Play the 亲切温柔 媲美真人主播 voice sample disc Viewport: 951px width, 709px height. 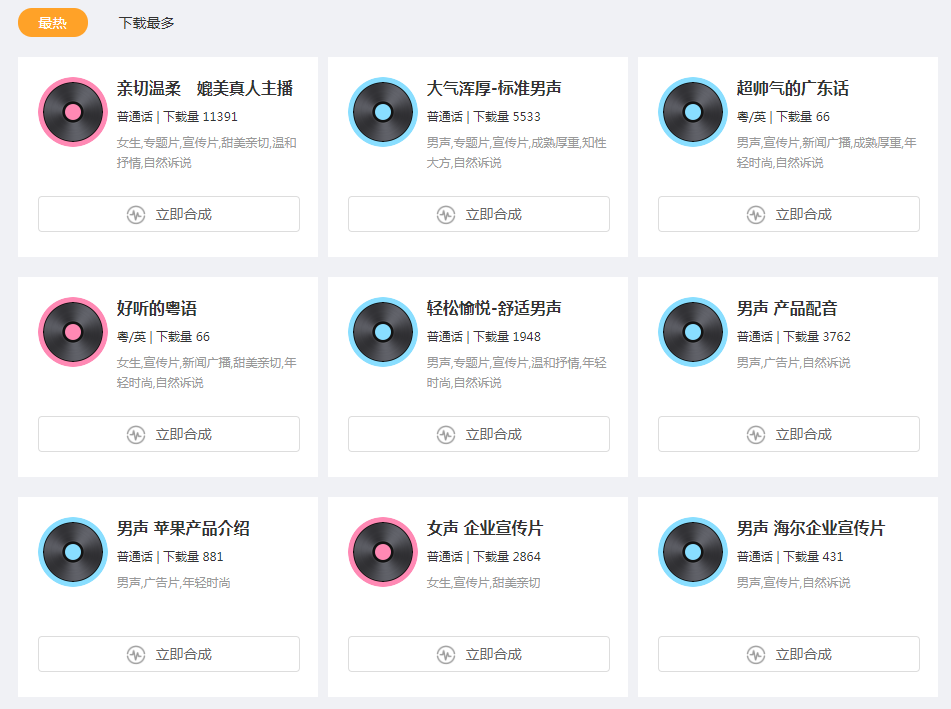[x=72, y=111]
